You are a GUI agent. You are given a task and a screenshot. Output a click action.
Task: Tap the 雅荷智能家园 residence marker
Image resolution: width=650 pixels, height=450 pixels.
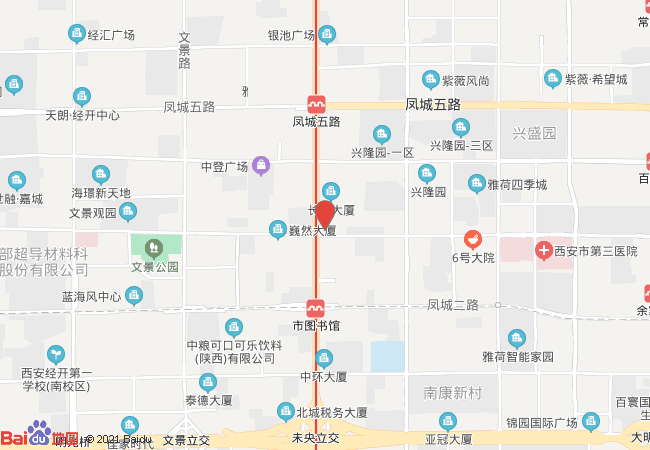[517, 339]
